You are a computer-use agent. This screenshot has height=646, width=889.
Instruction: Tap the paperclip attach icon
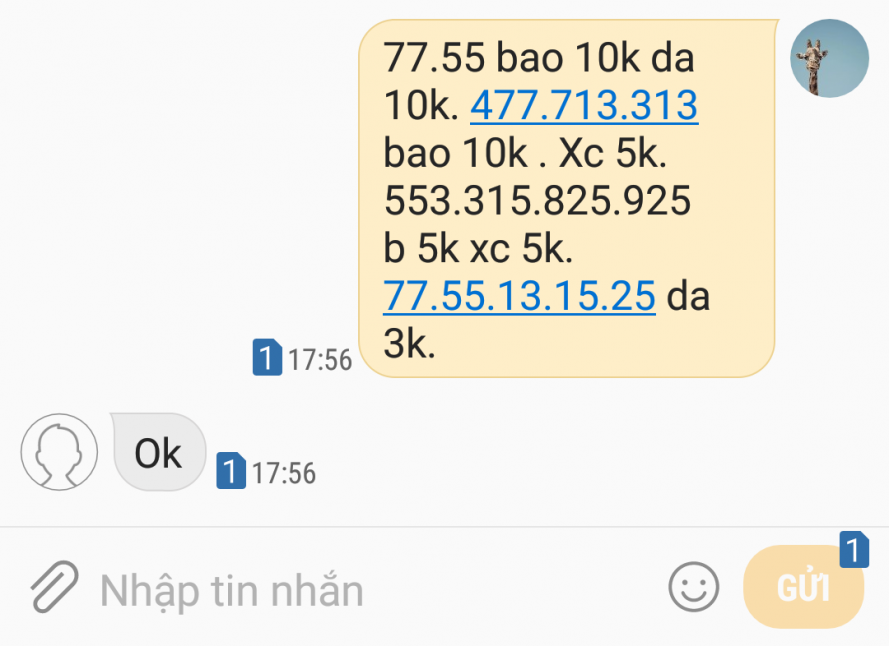point(54,587)
